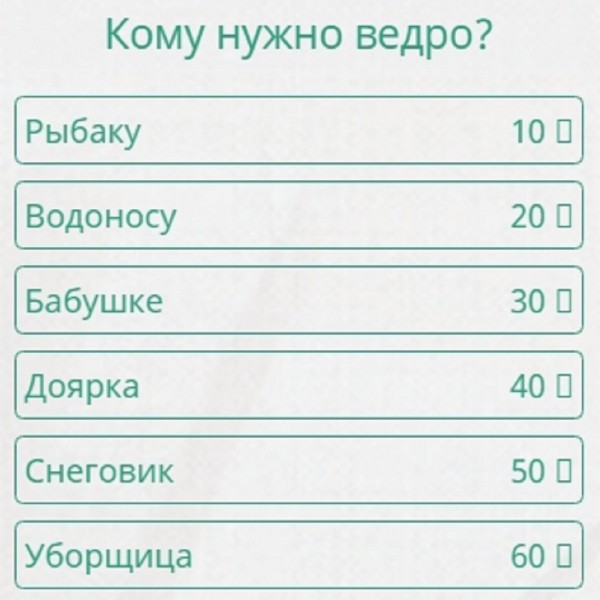Select the answer Рыбаку

[x=298, y=131]
